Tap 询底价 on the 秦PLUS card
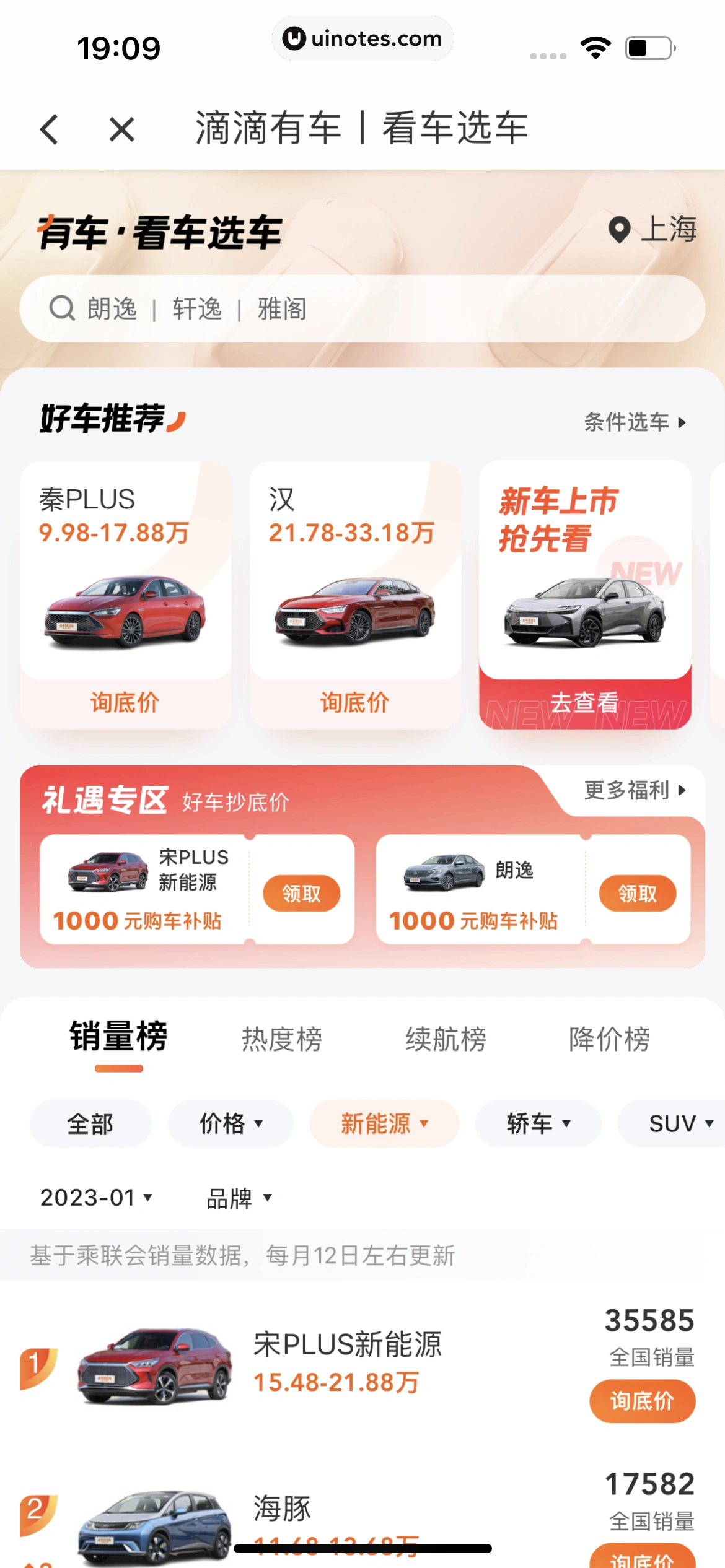Image resolution: width=725 pixels, height=1568 pixels. click(x=125, y=702)
